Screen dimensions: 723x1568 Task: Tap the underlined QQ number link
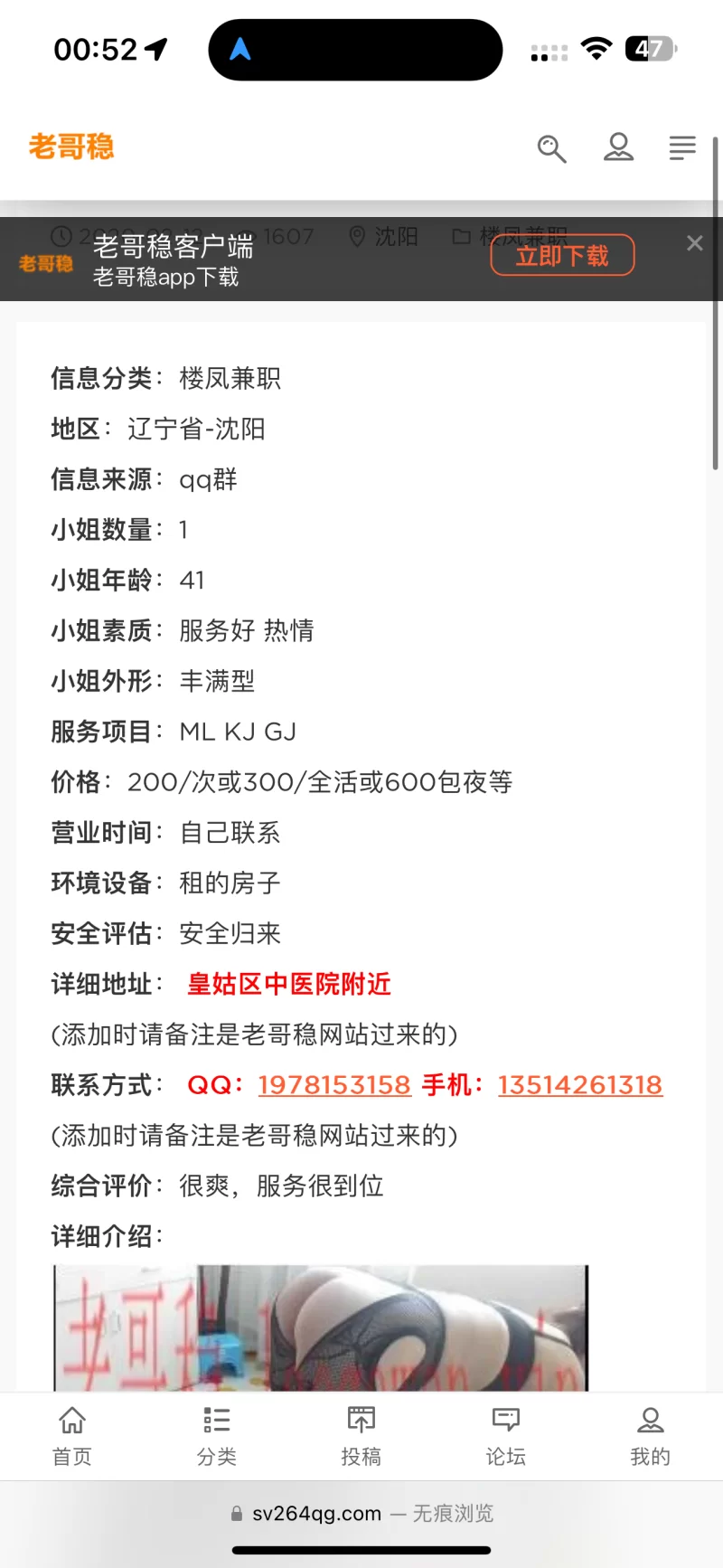[334, 1085]
